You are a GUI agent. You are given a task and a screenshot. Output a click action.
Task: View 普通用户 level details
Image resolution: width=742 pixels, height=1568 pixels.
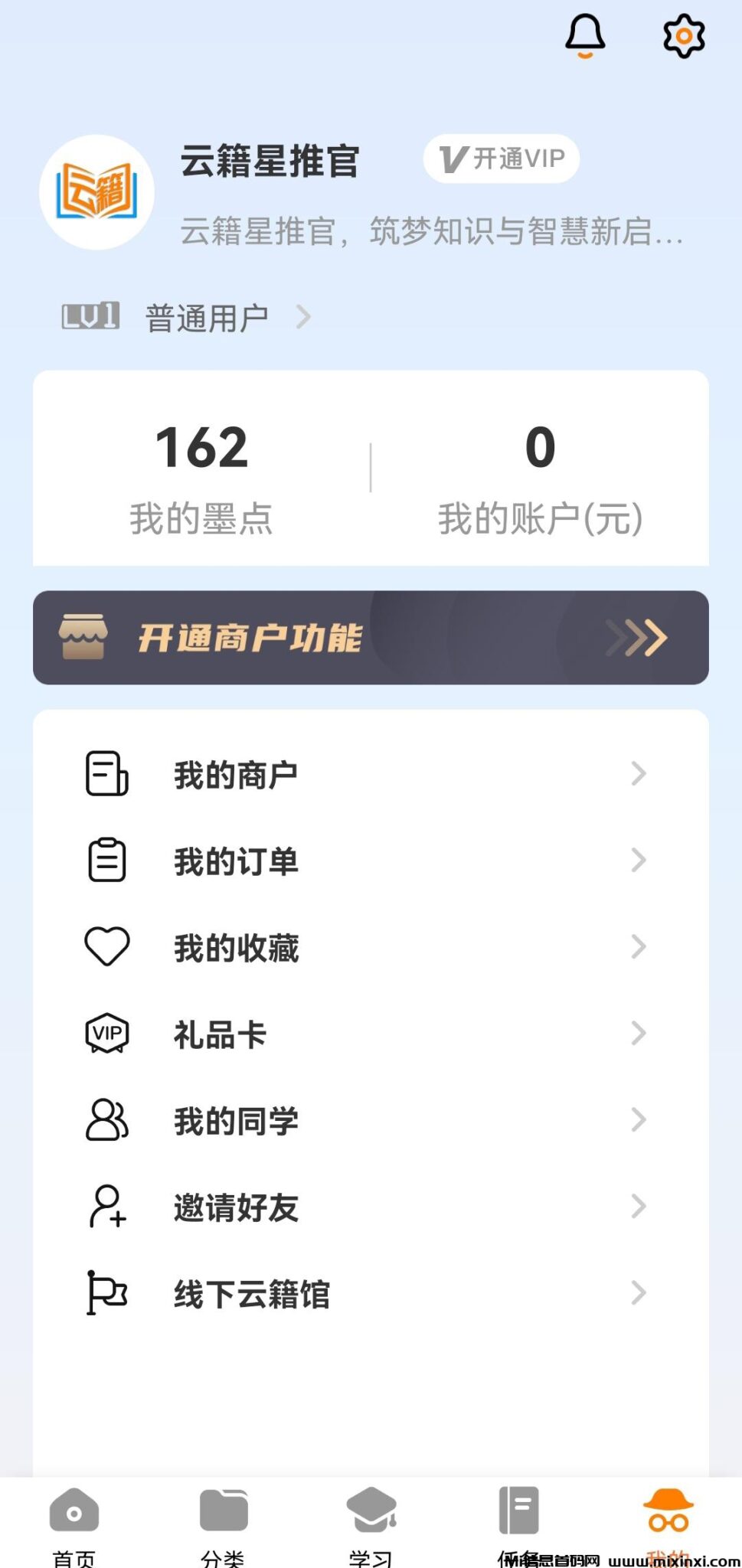(x=207, y=317)
